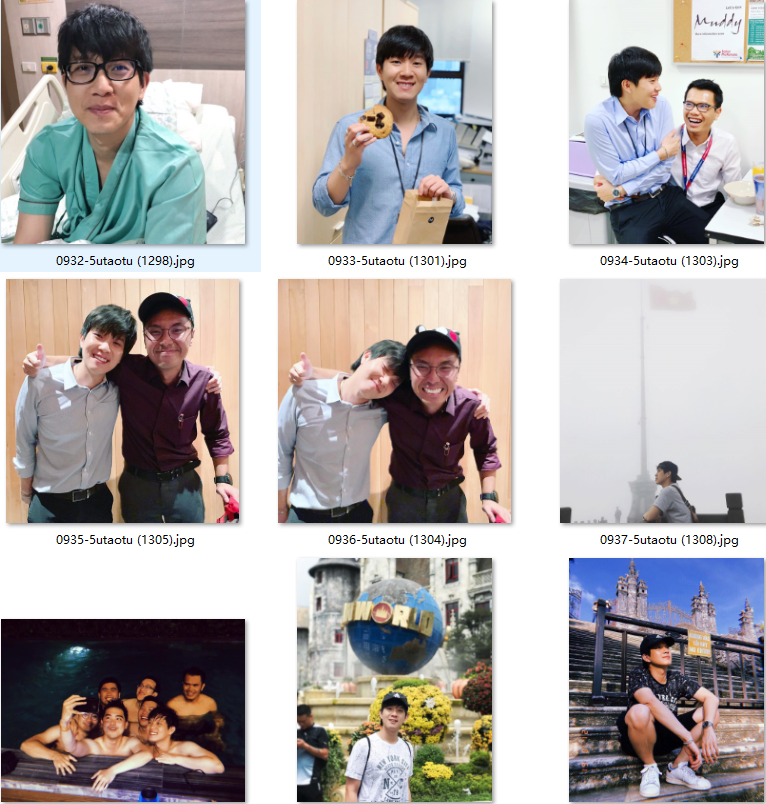Open image 0933-5utaotu (1301).jpg

pos(394,122)
